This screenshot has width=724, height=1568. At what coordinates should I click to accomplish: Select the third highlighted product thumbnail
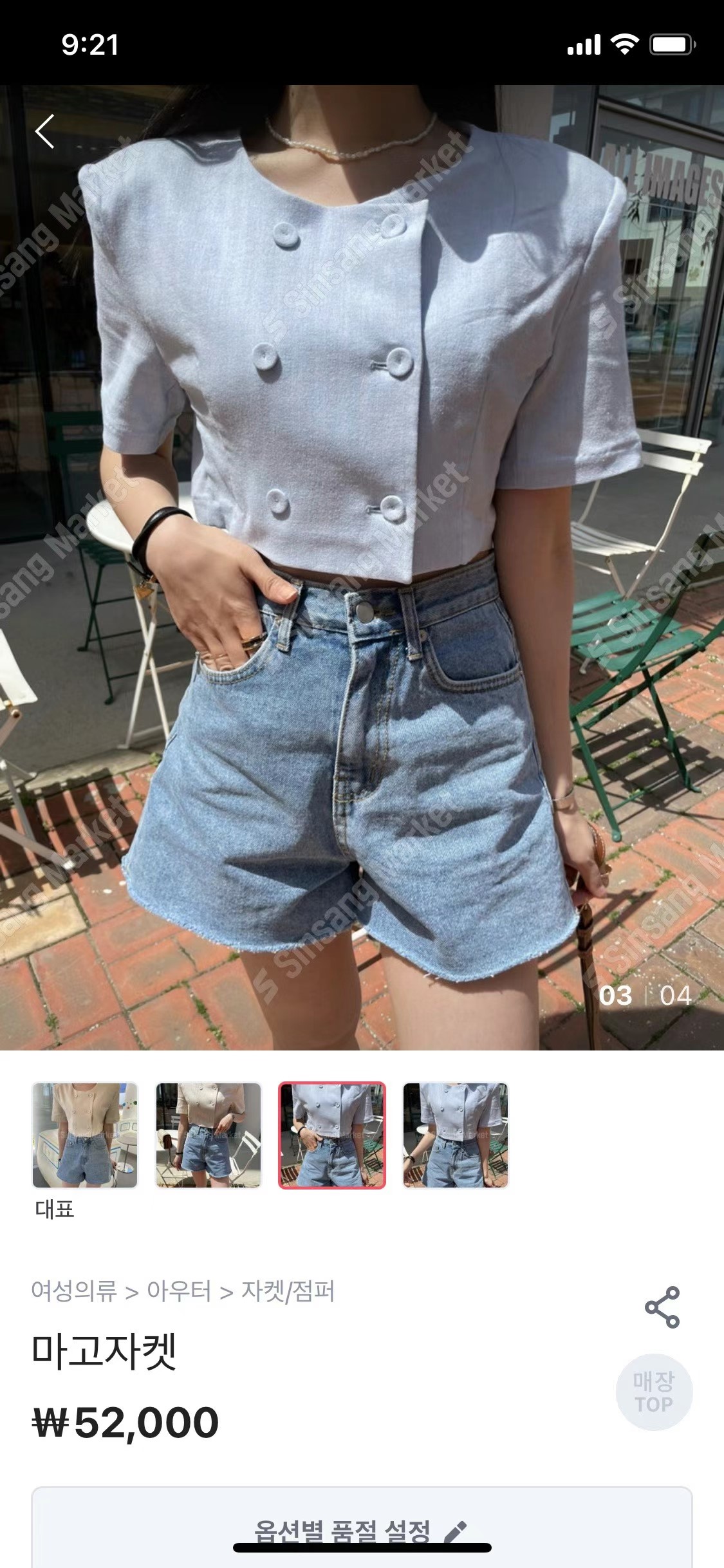[x=332, y=1135]
